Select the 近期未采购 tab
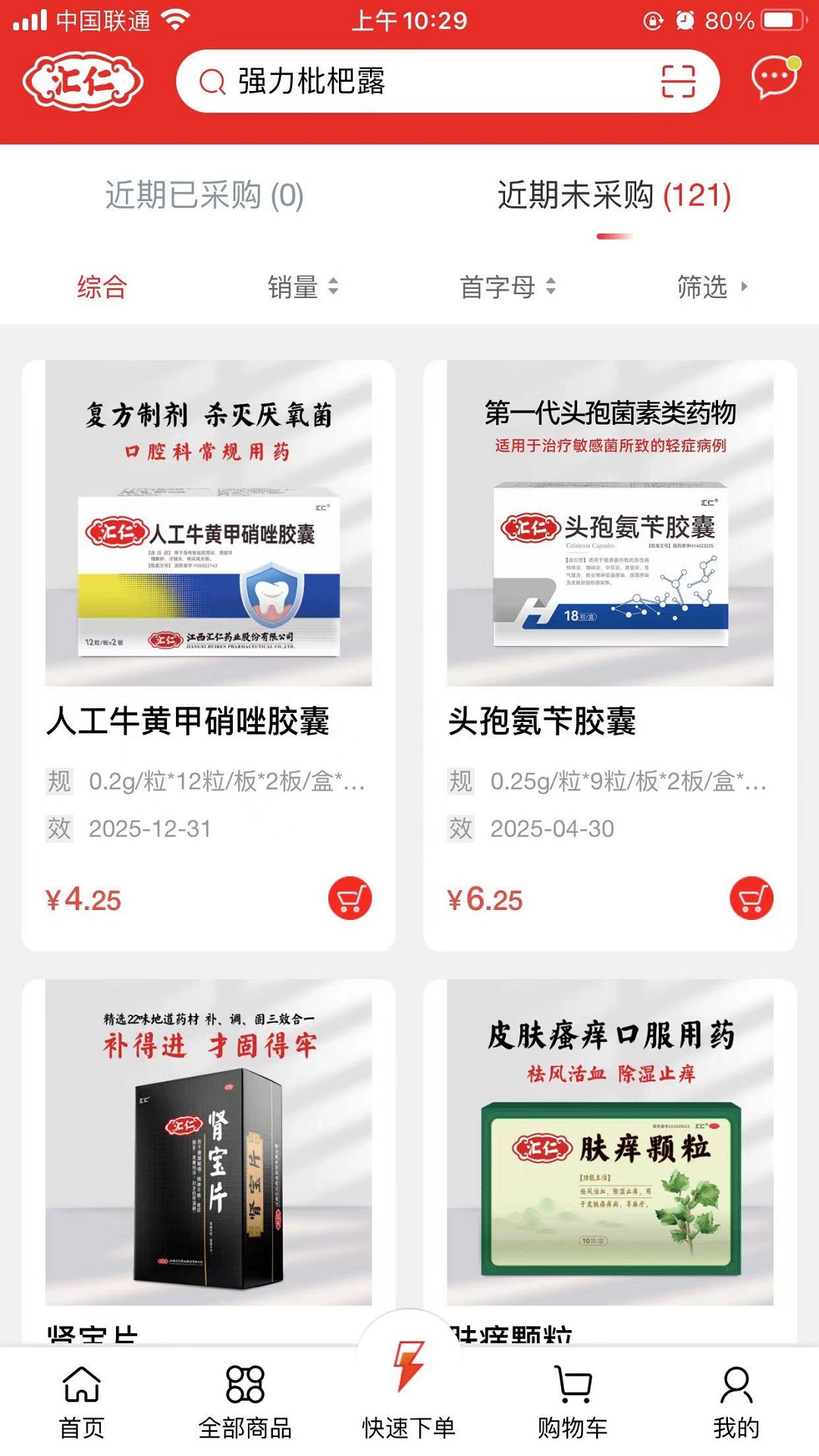The height and width of the screenshot is (1456, 819). point(614,196)
